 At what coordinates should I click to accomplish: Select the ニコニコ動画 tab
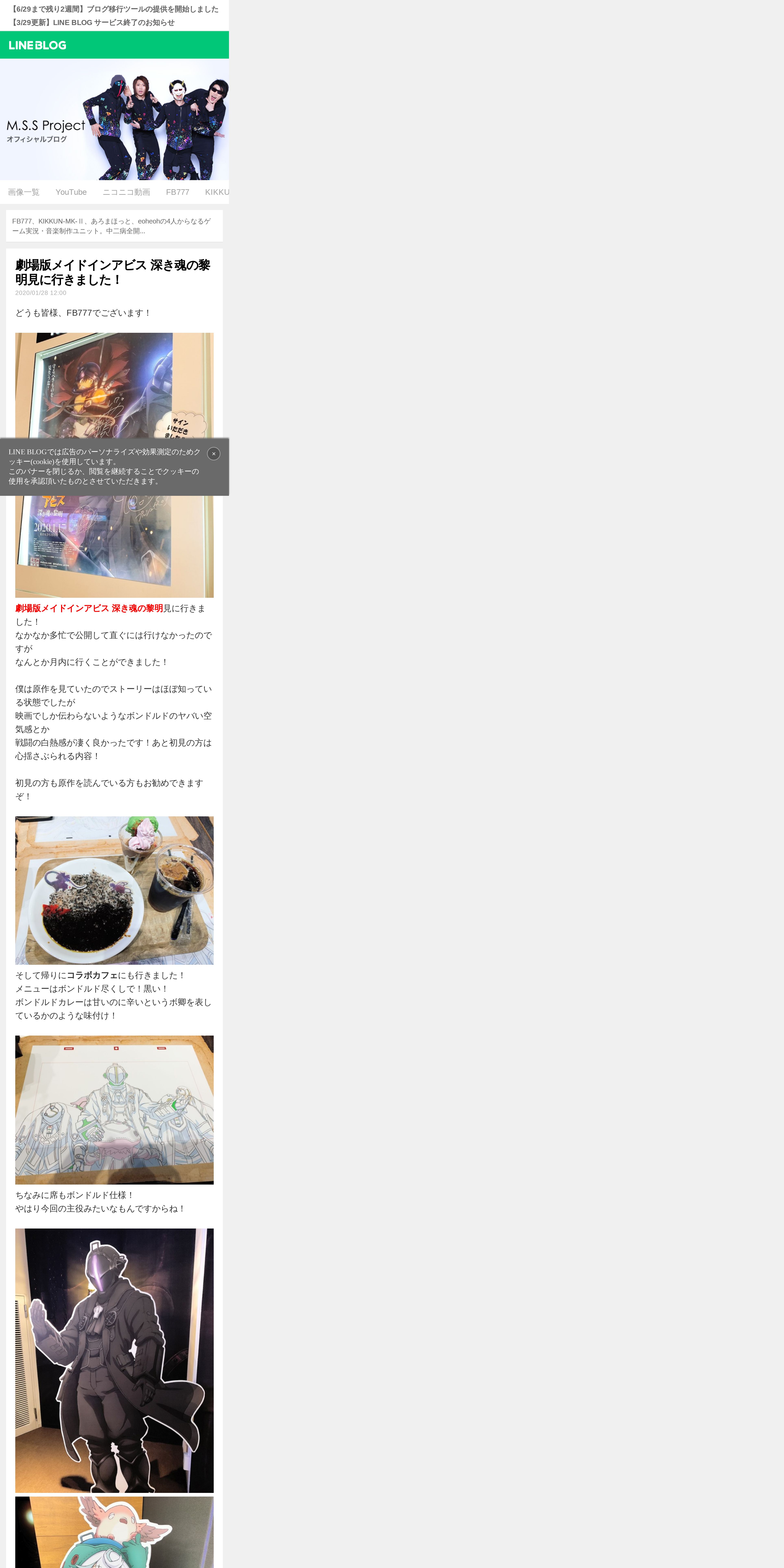coord(126,192)
